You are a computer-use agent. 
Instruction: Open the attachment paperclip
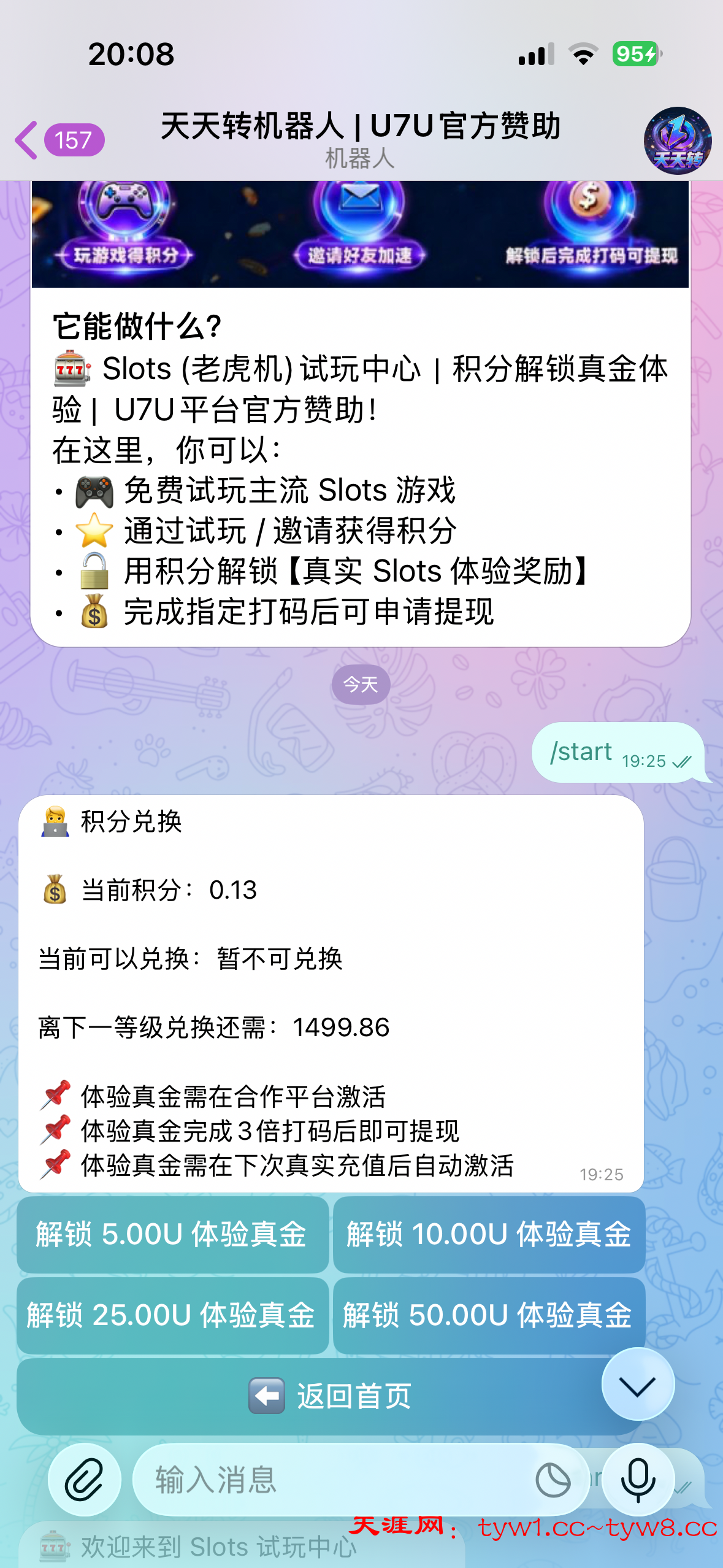[x=84, y=1480]
